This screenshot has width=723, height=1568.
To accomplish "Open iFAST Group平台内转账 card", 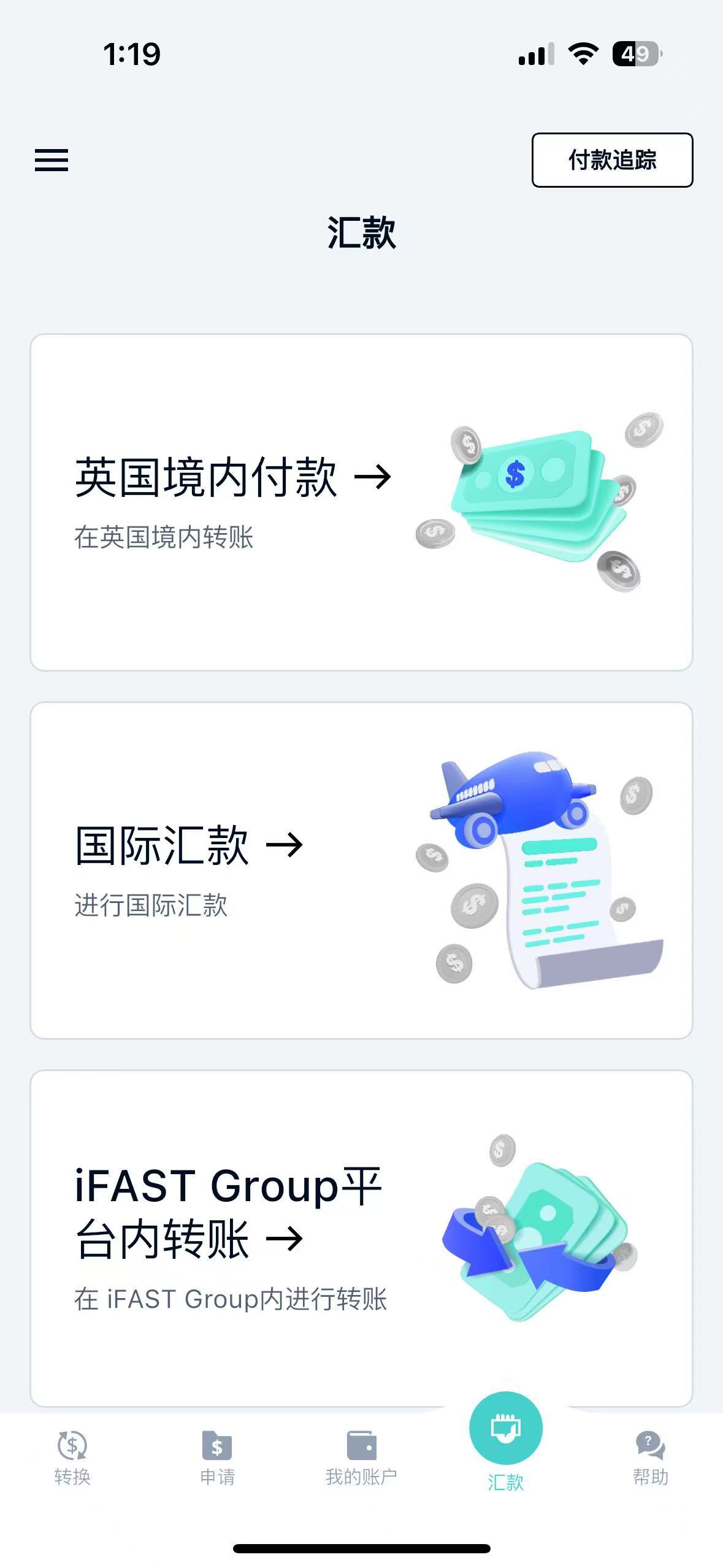I will pos(361,1238).
